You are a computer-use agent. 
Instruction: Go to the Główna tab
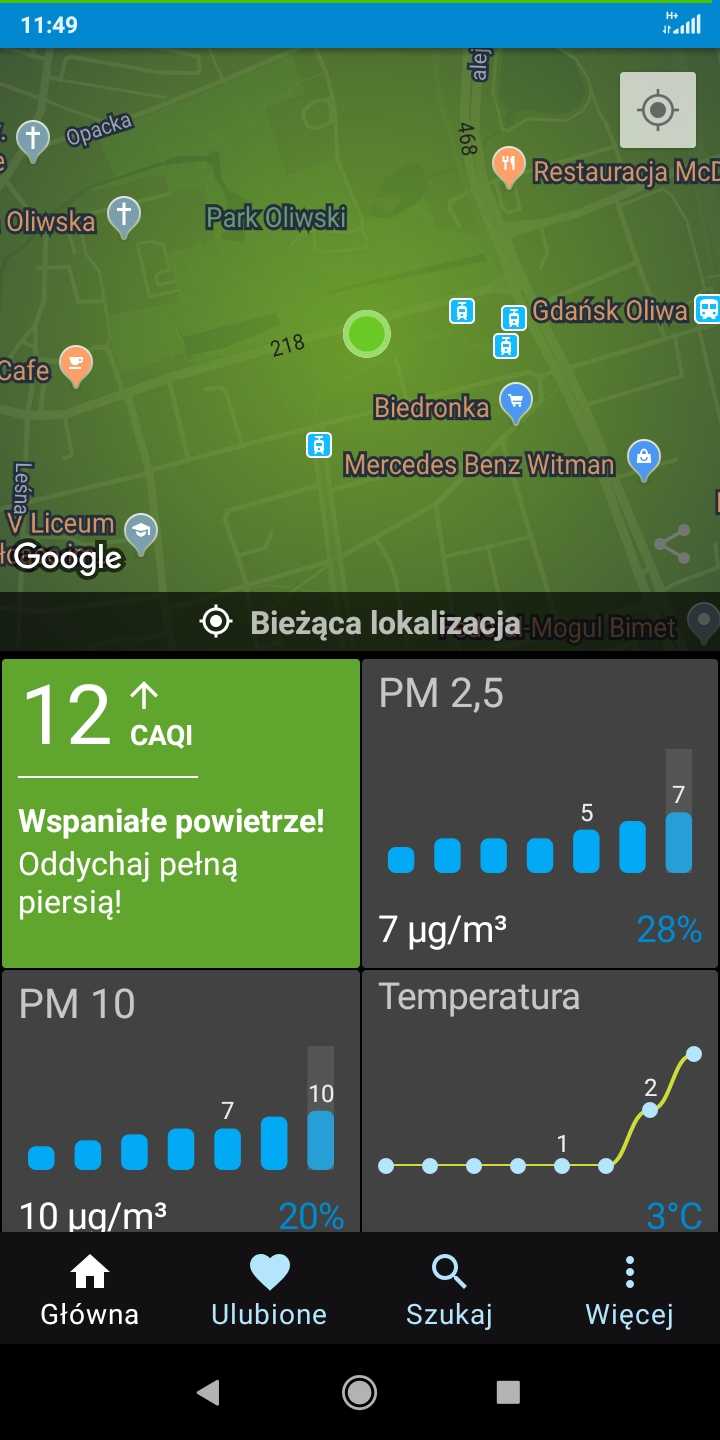[90, 1289]
